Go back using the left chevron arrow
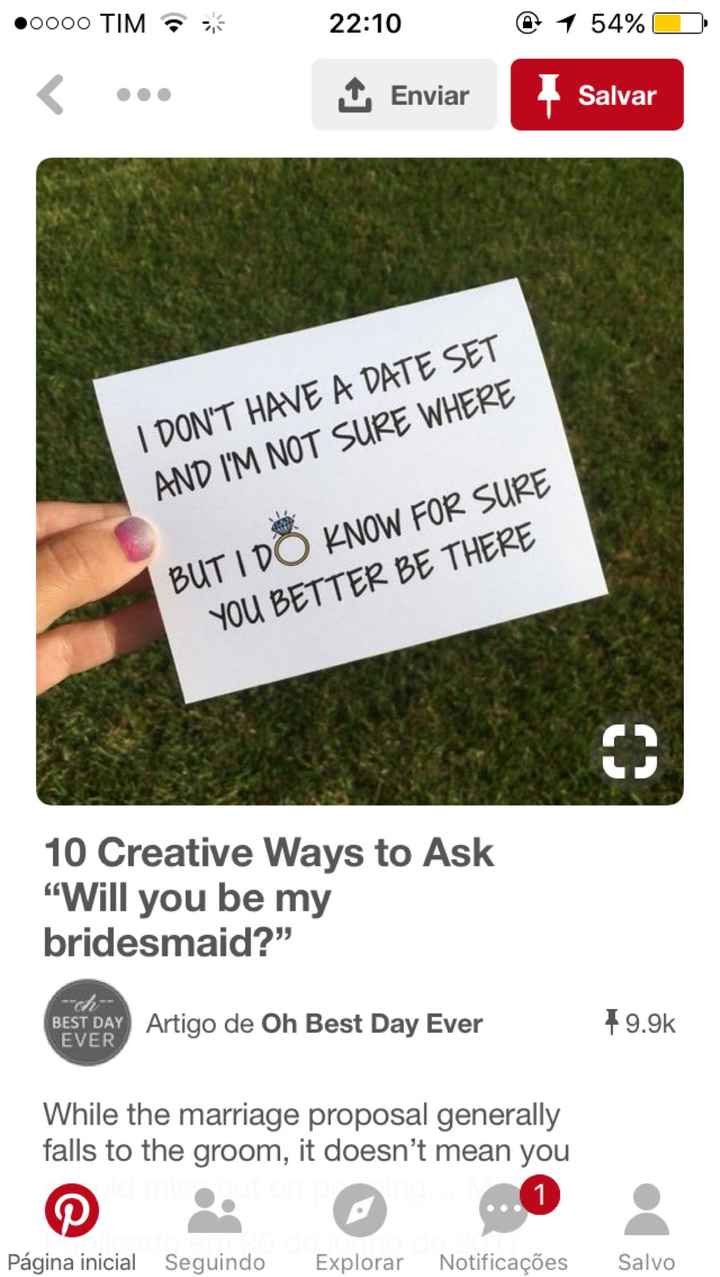The width and height of the screenshot is (720, 1277). pyautogui.click(x=48, y=95)
